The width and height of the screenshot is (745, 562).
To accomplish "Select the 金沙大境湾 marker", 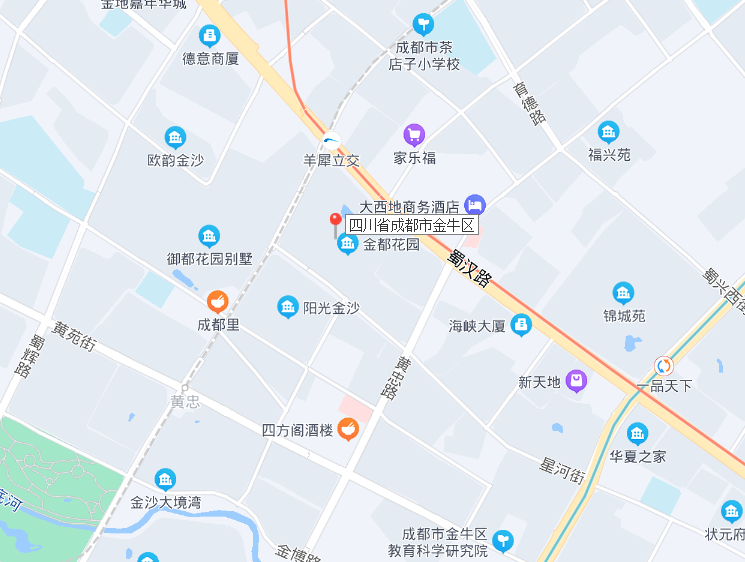I will click(x=165, y=480).
